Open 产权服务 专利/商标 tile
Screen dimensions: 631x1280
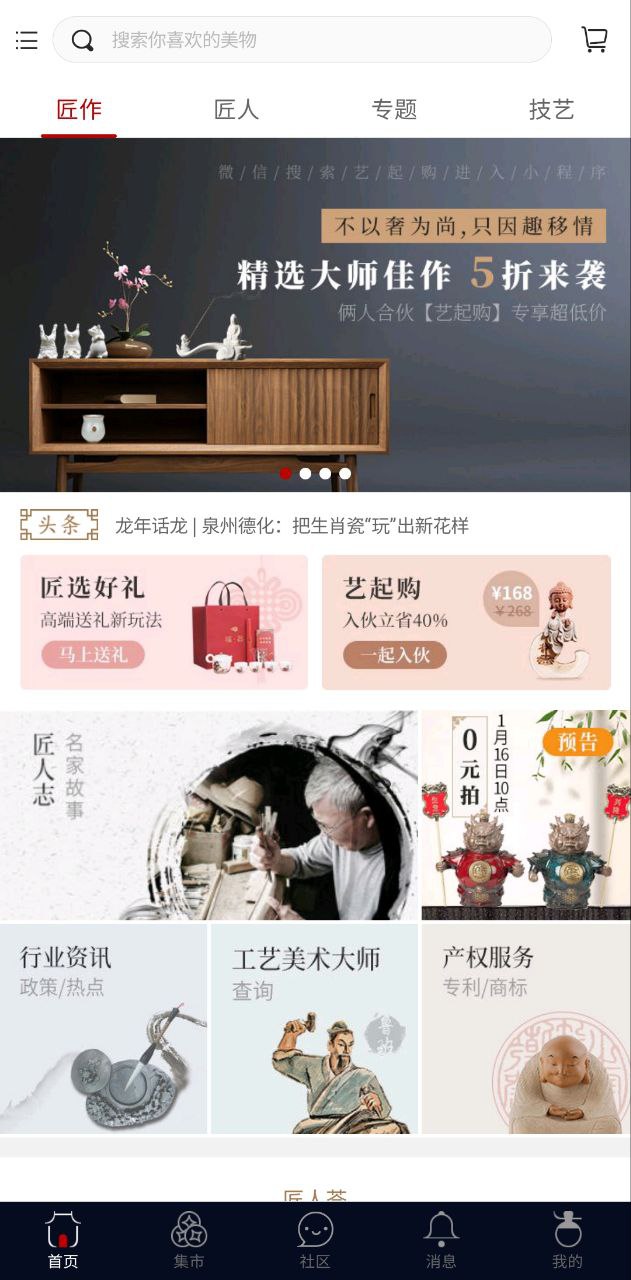pos(525,1028)
